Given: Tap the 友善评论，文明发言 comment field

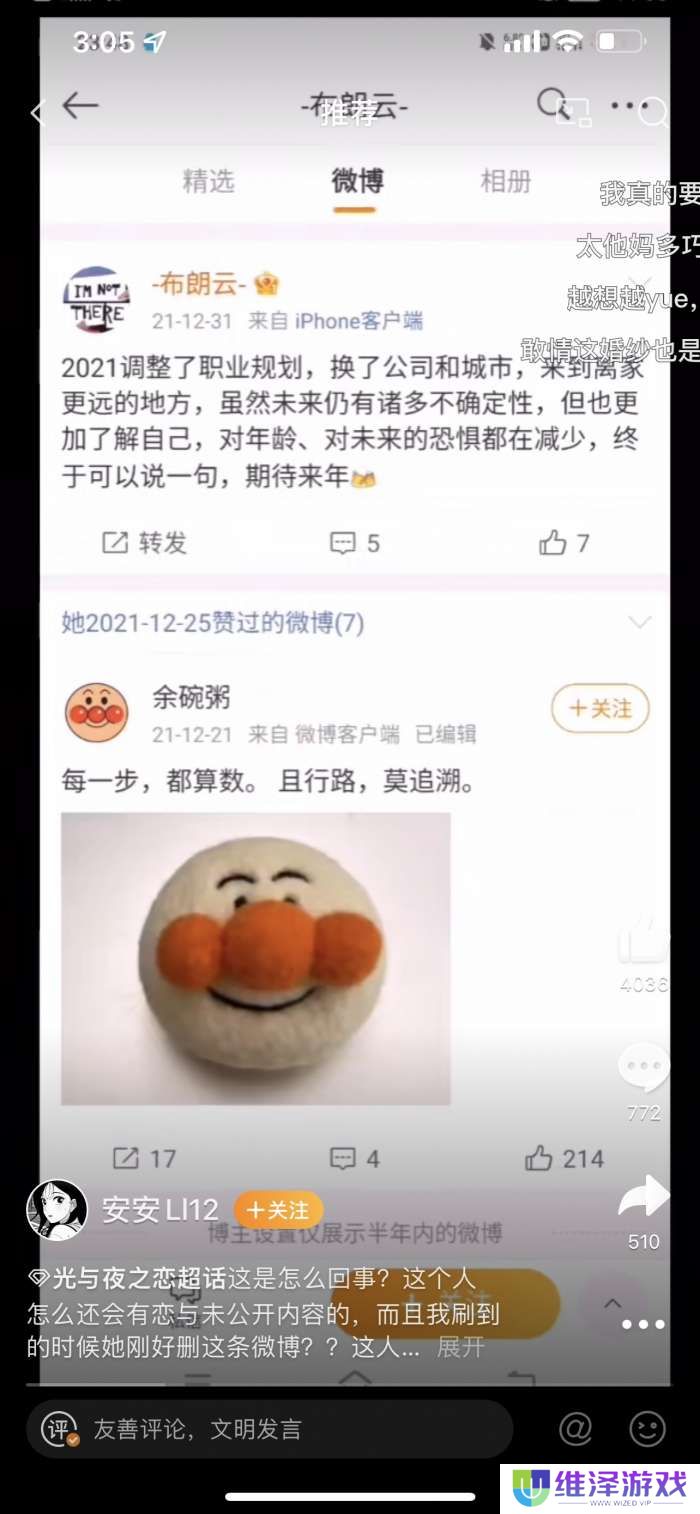Looking at the screenshot, I should pos(270,1429).
